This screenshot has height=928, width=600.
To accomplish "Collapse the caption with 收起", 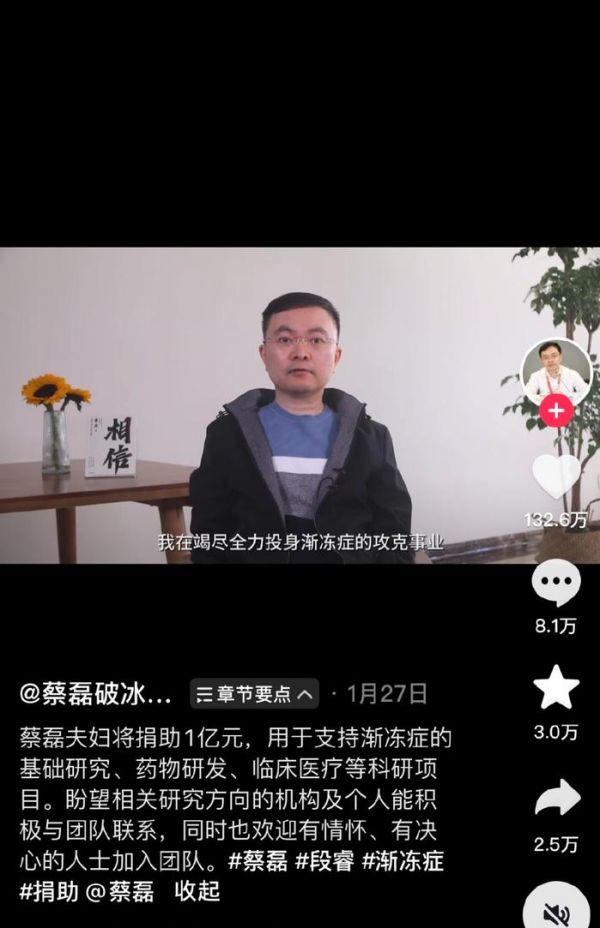I will pos(196,890).
